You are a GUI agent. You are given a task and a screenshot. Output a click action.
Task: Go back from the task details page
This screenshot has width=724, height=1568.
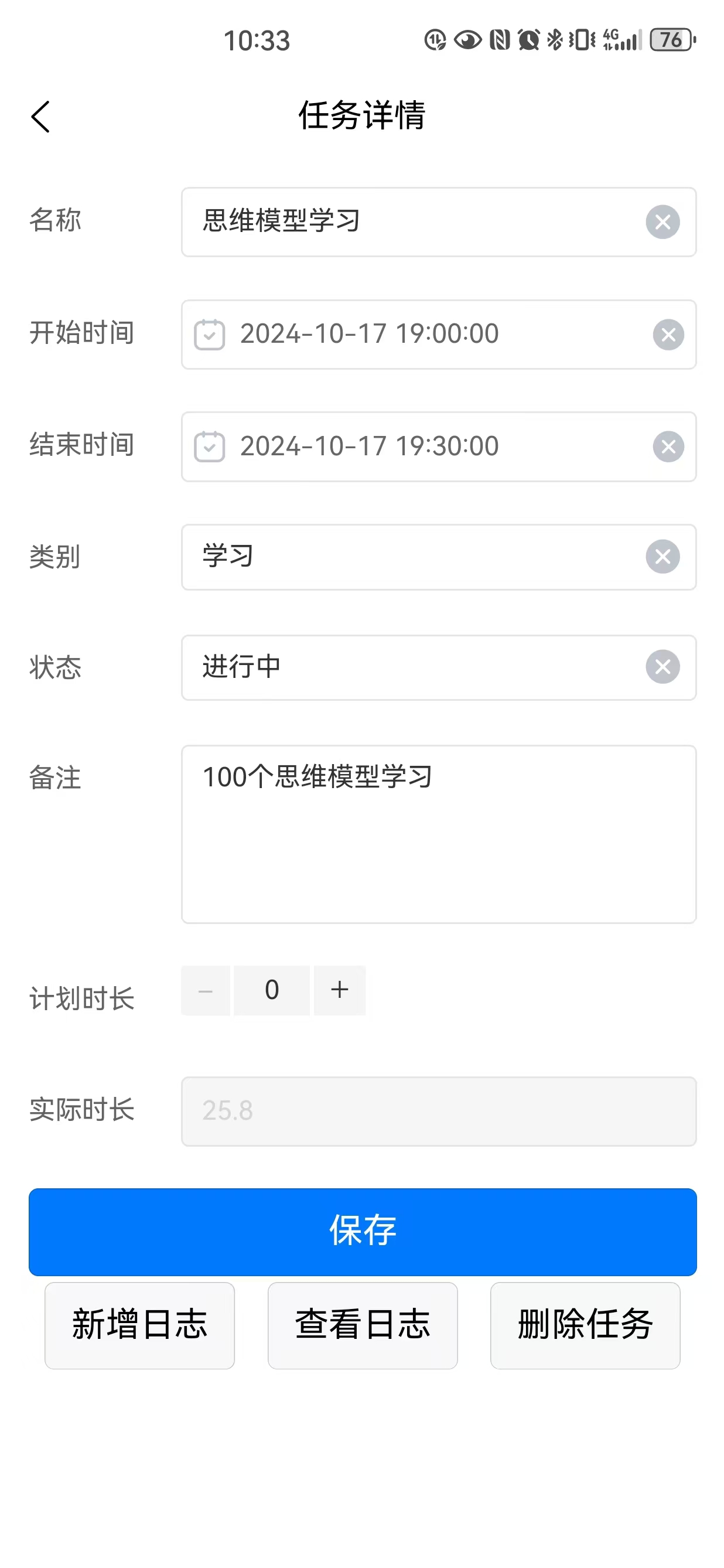click(x=41, y=116)
